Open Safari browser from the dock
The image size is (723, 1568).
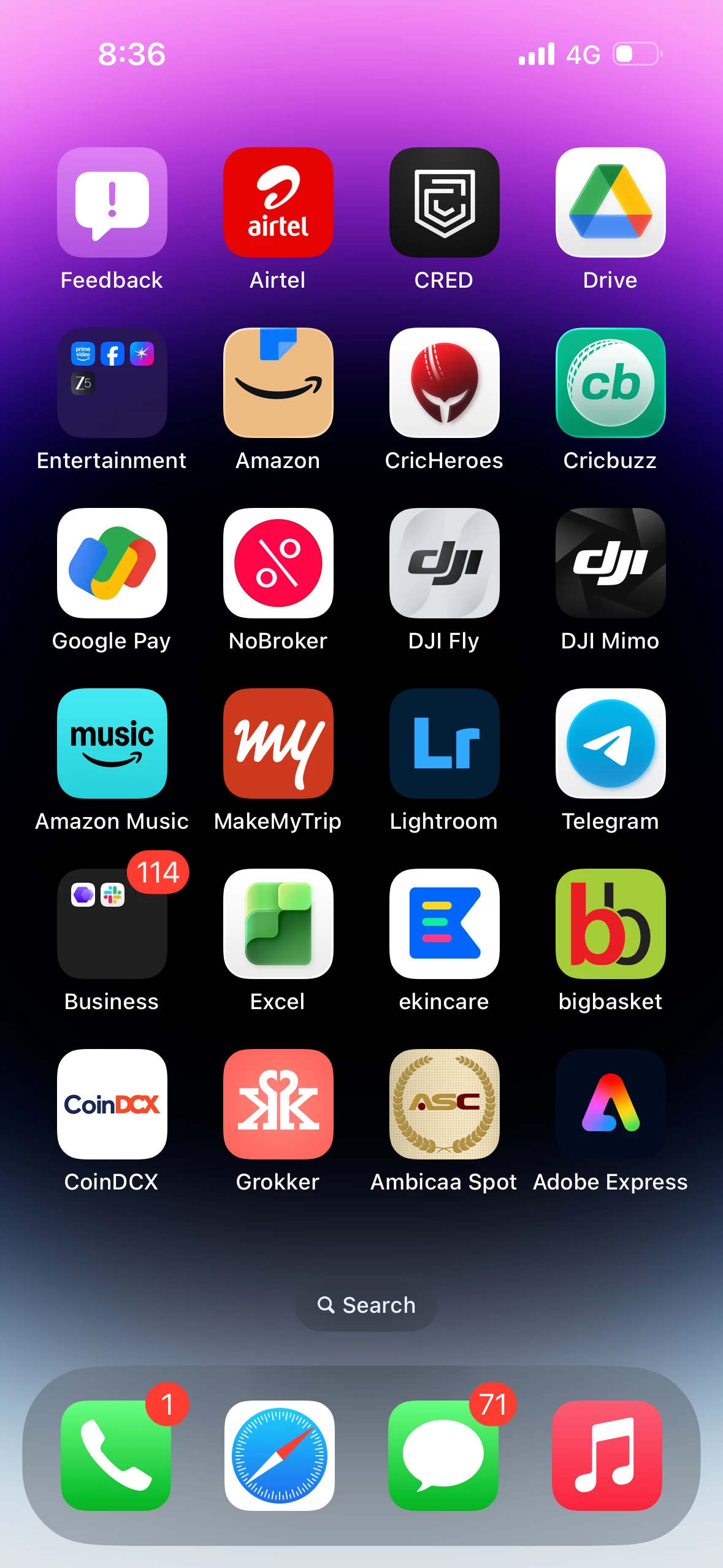click(280, 1455)
